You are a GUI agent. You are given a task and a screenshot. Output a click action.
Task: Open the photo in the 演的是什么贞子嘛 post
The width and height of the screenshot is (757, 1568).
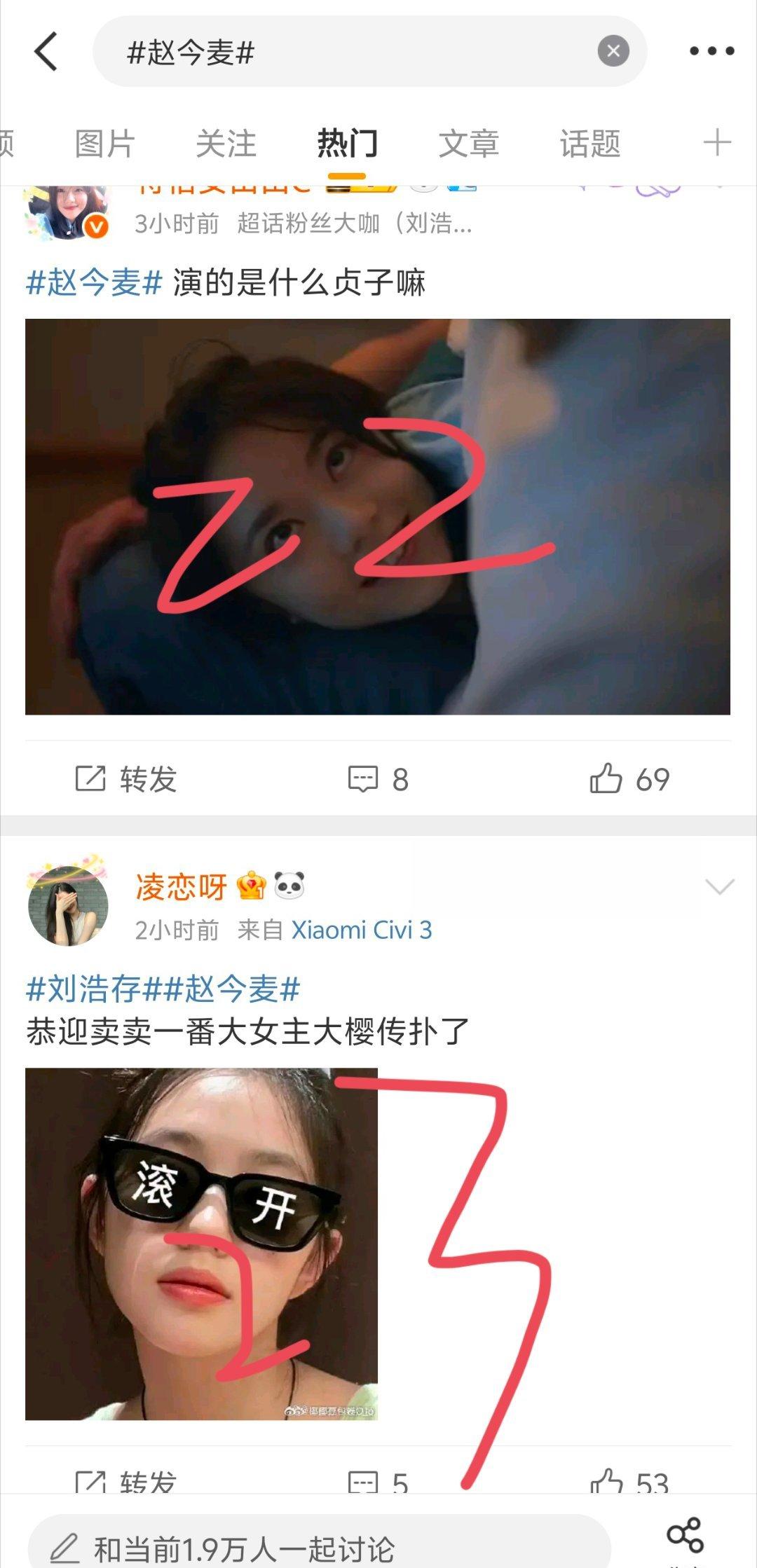tap(378, 517)
